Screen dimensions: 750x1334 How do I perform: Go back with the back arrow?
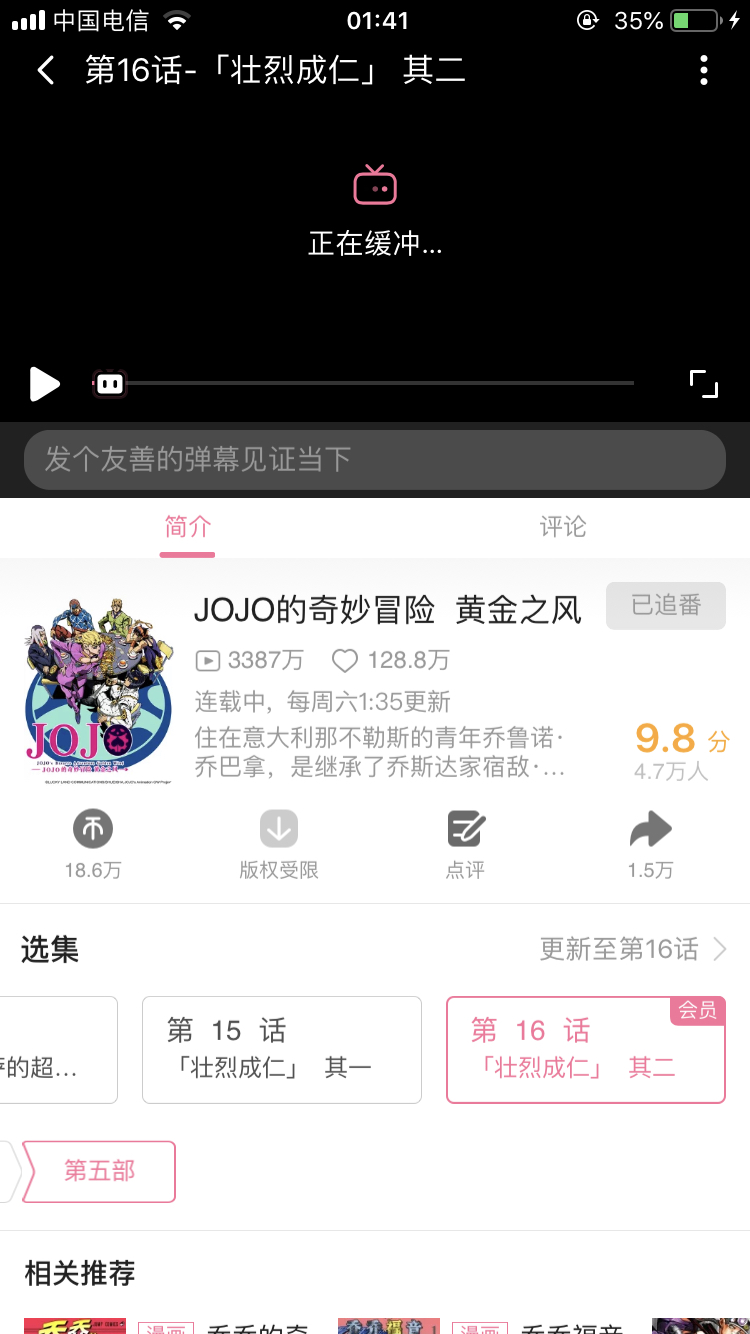pyautogui.click(x=45, y=70)
